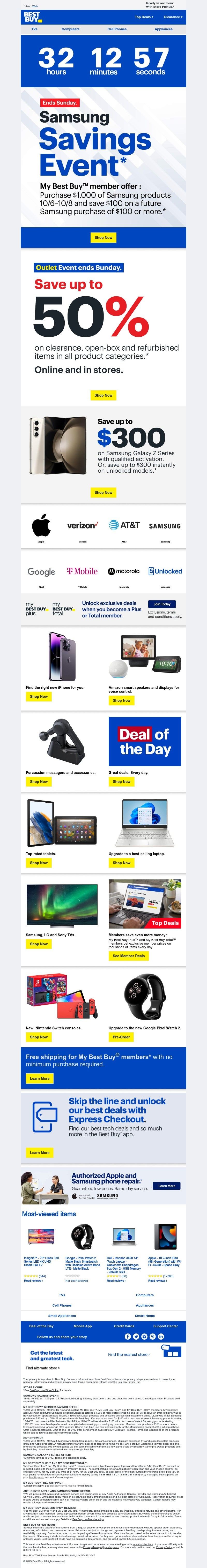Shop Now for Amazon smart speakers and displays

point(122,700)
